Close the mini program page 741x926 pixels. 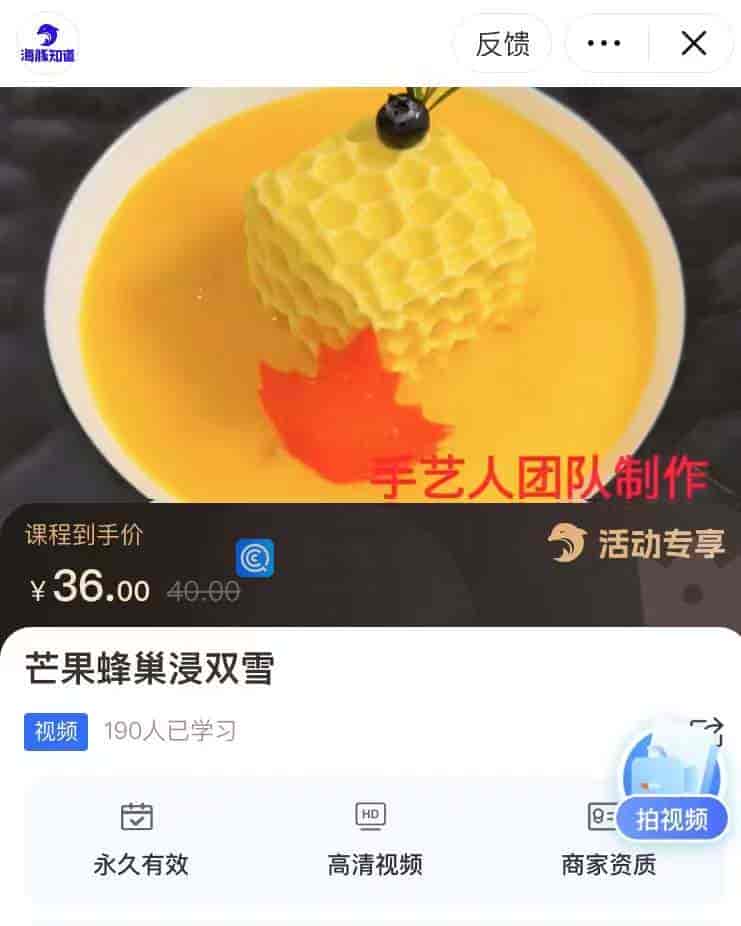(x=693, y=43)
